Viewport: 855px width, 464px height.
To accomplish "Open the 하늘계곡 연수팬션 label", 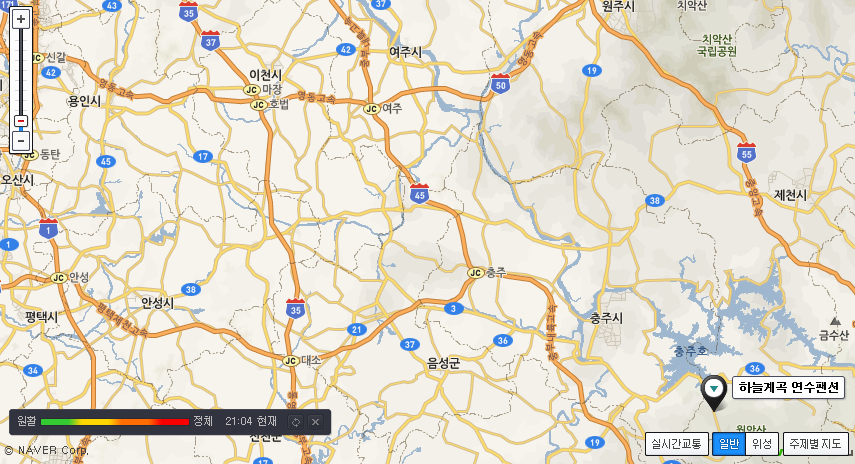I will click(789, 387).
